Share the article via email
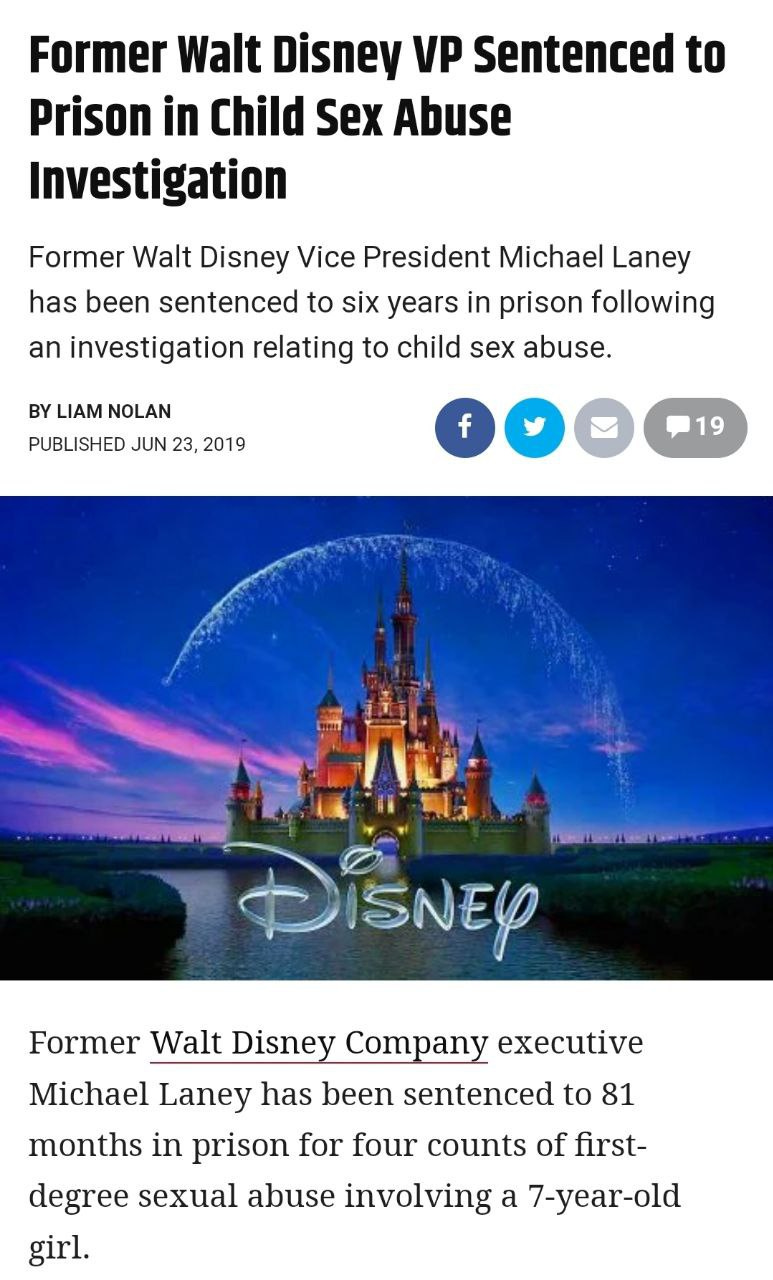The image size is (773, 1280). click(x=604, y=428)
